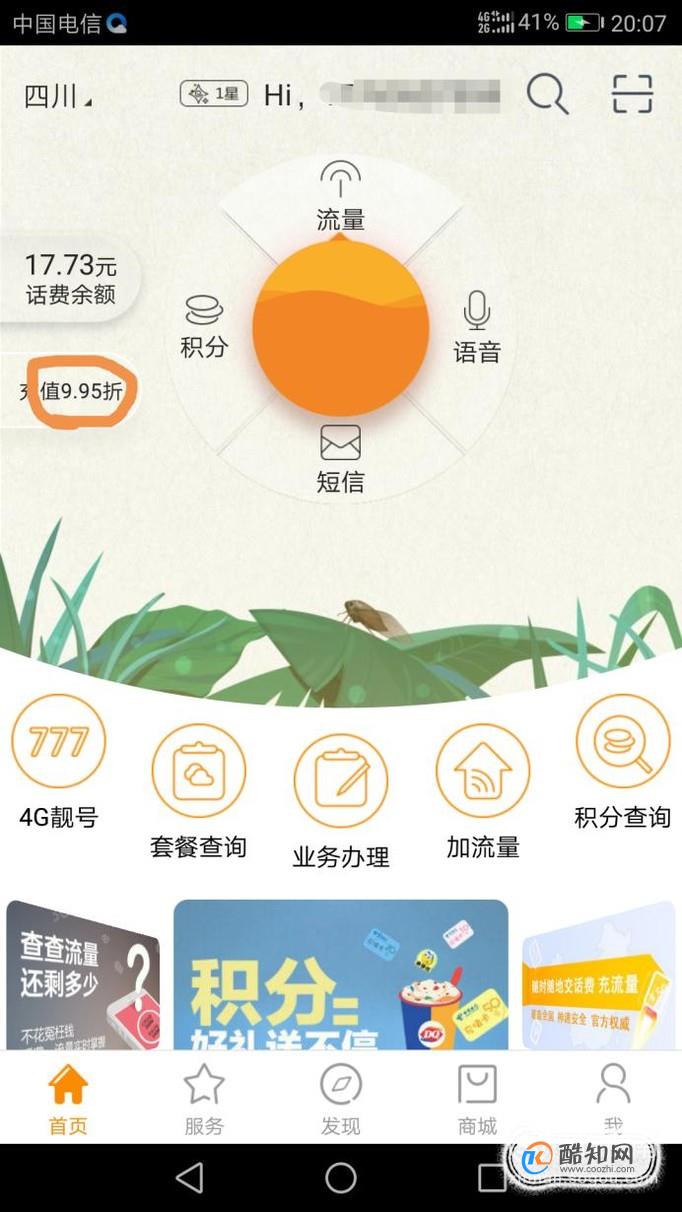This screenshot has height=1212, width=682.
Task: Switch to the 服务 tab
Action: click(204, 1100)
